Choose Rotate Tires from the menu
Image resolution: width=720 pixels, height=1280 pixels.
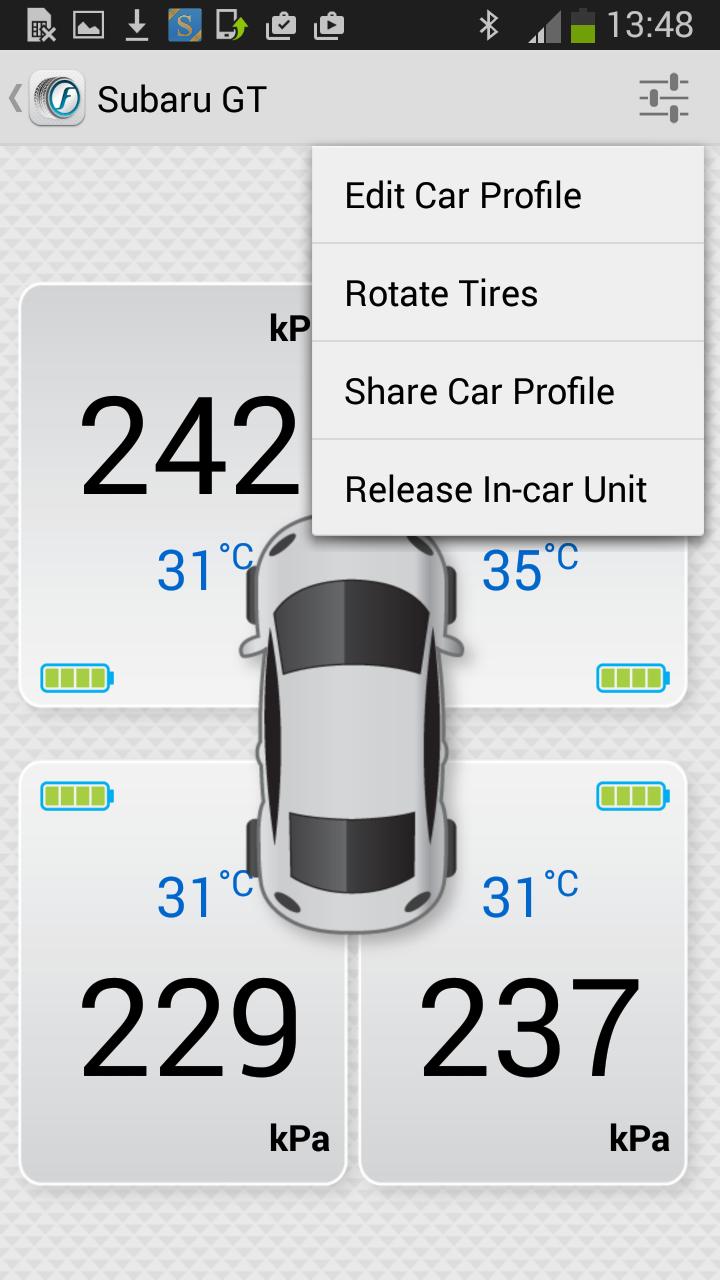point(440,293)
